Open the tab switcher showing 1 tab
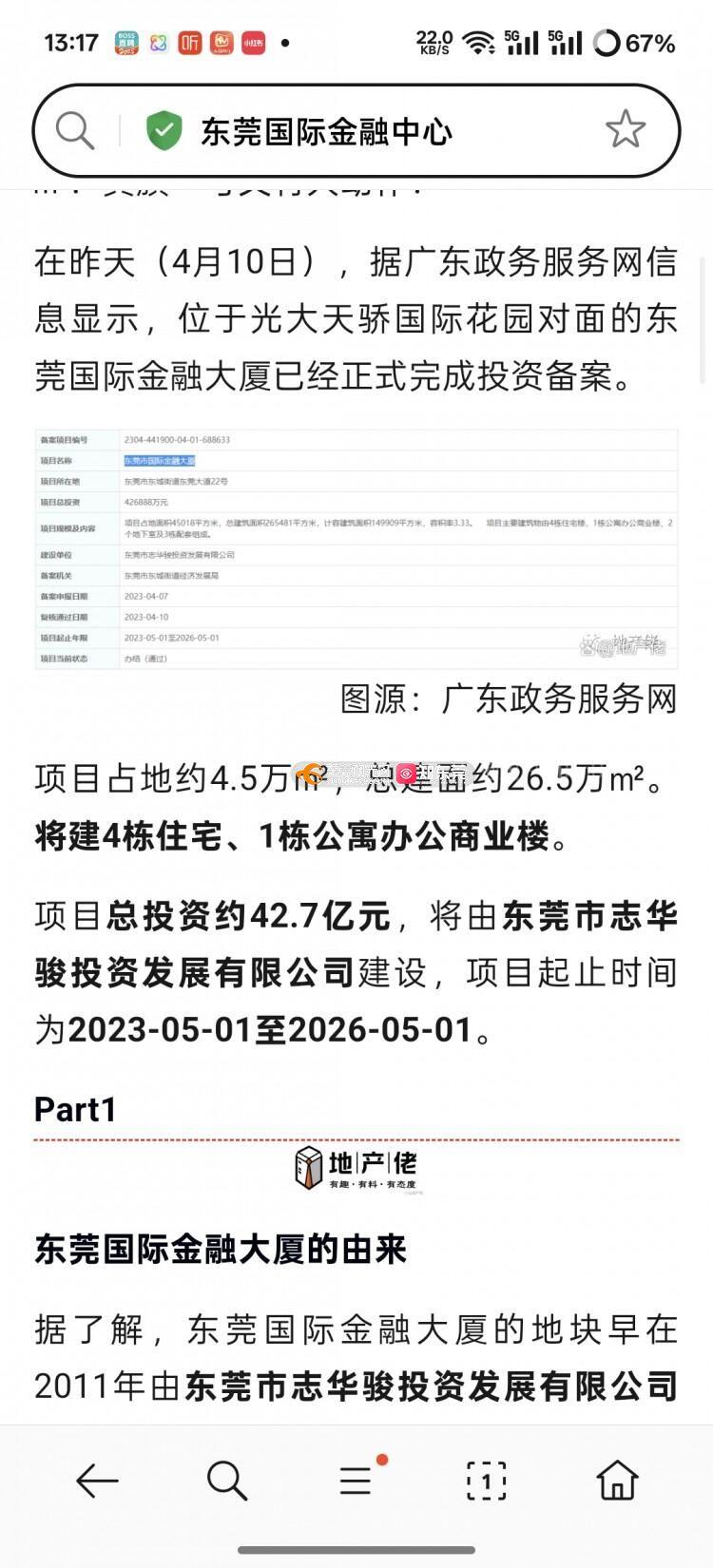 [486, 1480]
